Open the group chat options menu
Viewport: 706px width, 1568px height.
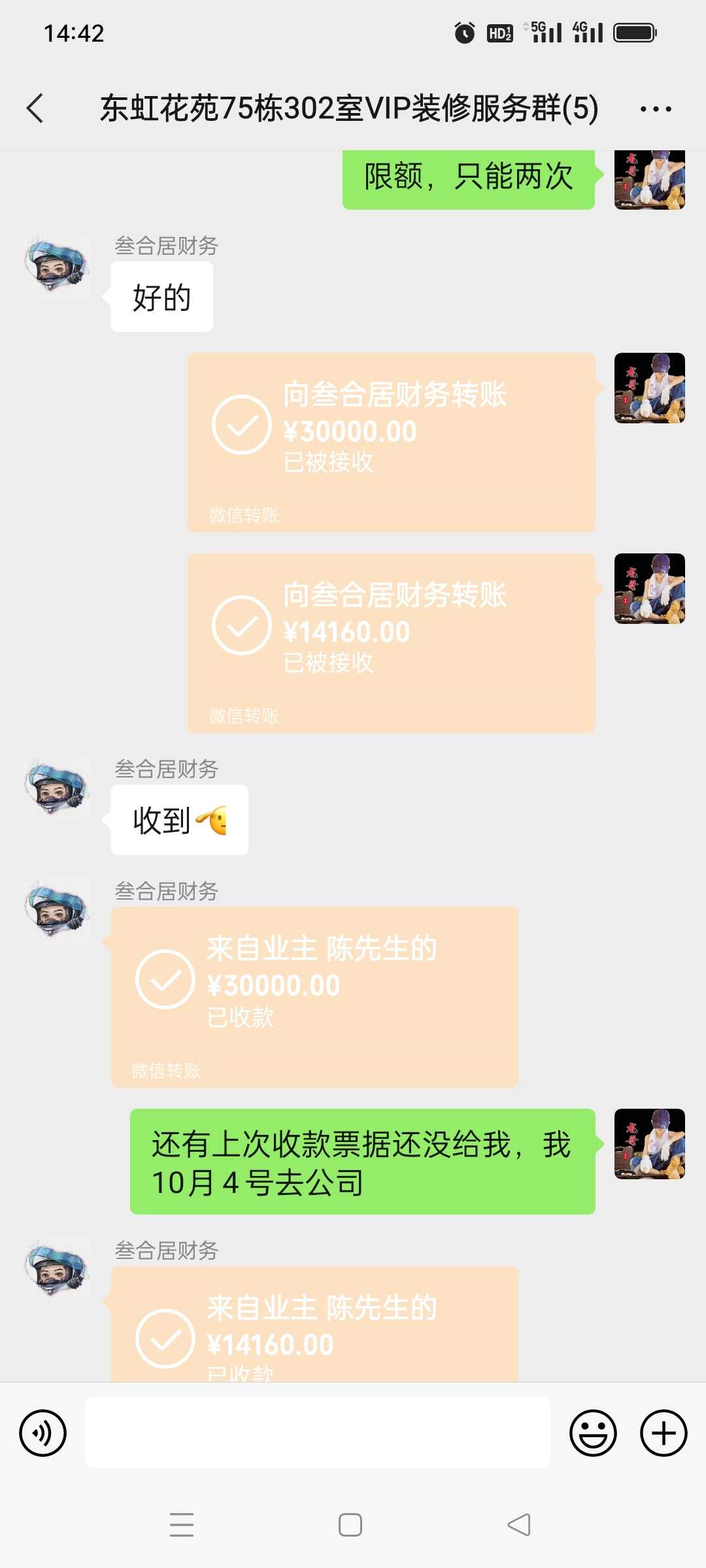pyautogui.click(x=656, y=109)
